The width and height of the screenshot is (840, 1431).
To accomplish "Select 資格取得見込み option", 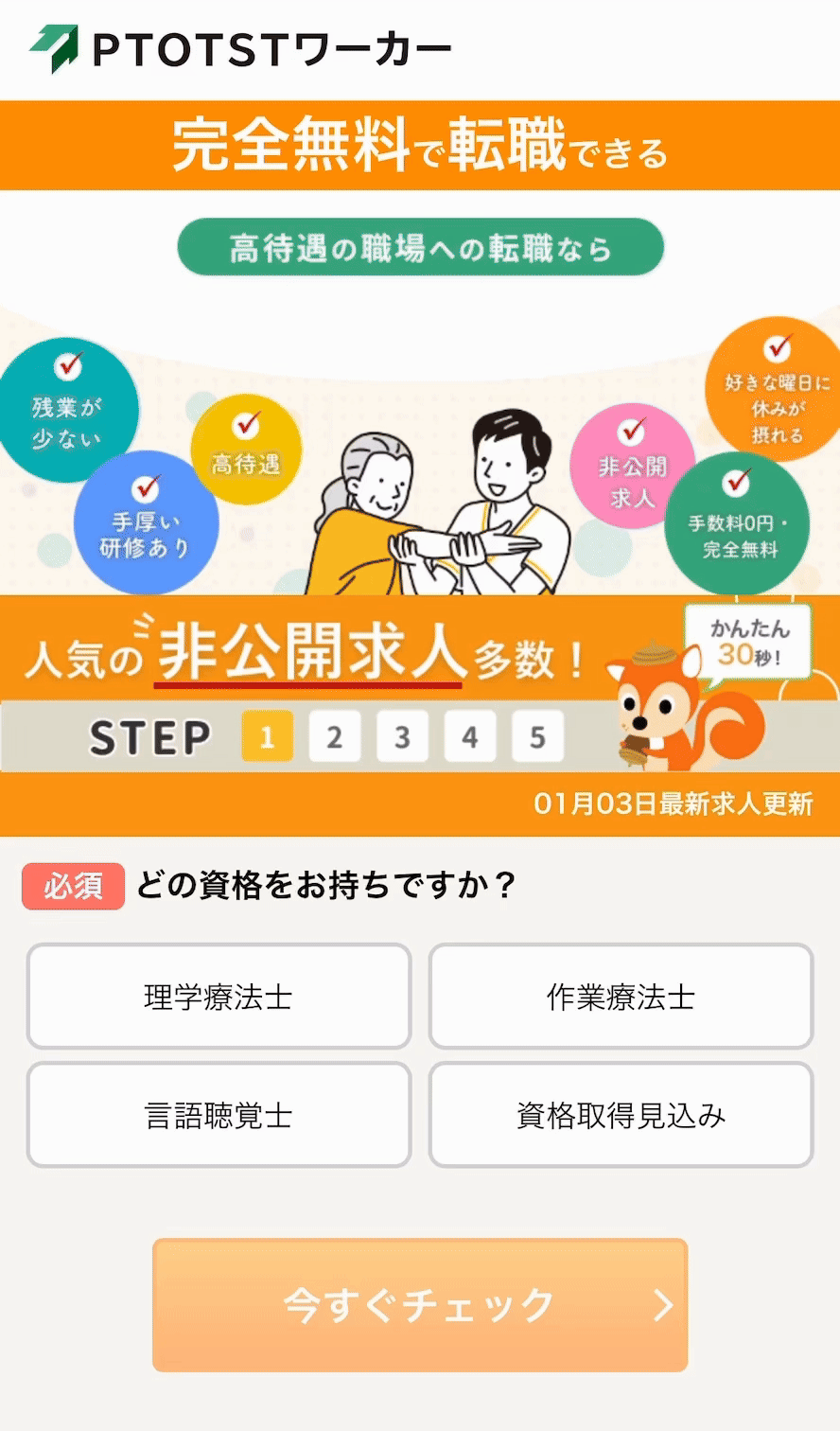I will click(x=621, y=1115).
